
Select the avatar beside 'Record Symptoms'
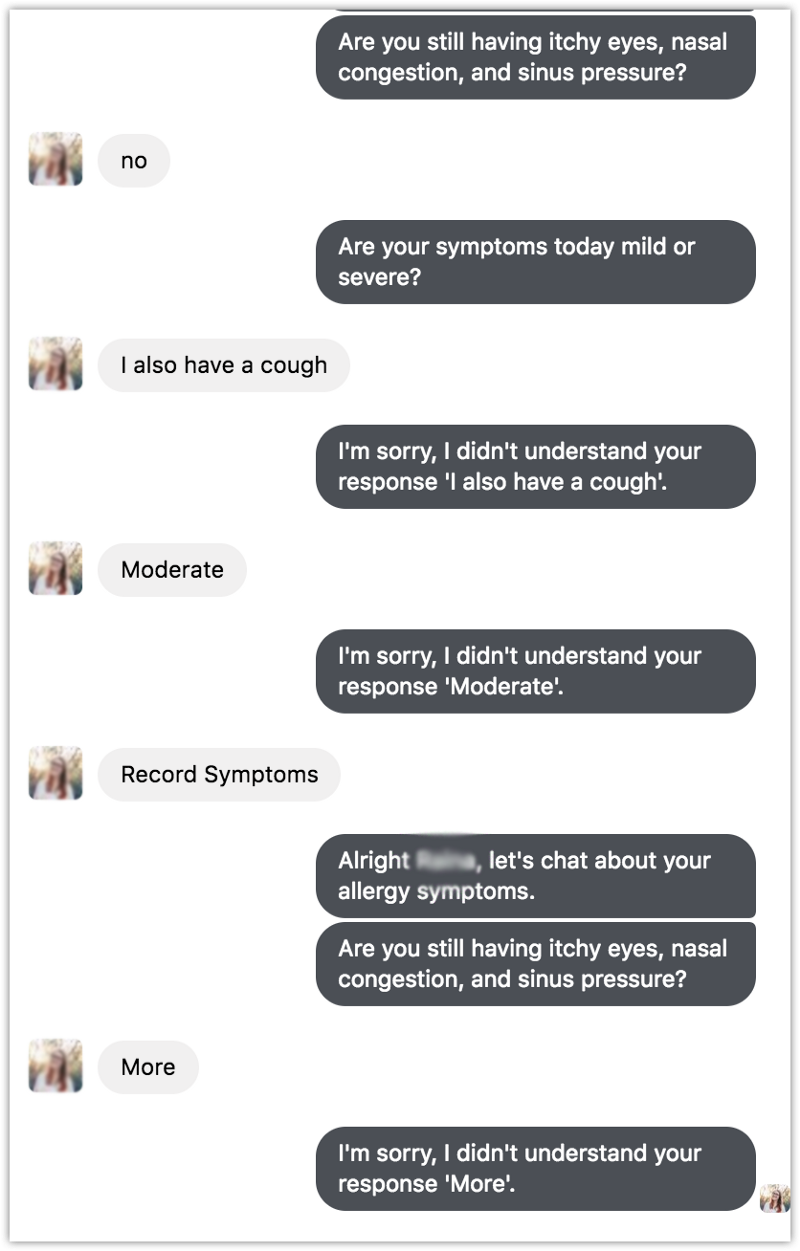point(56,773)
